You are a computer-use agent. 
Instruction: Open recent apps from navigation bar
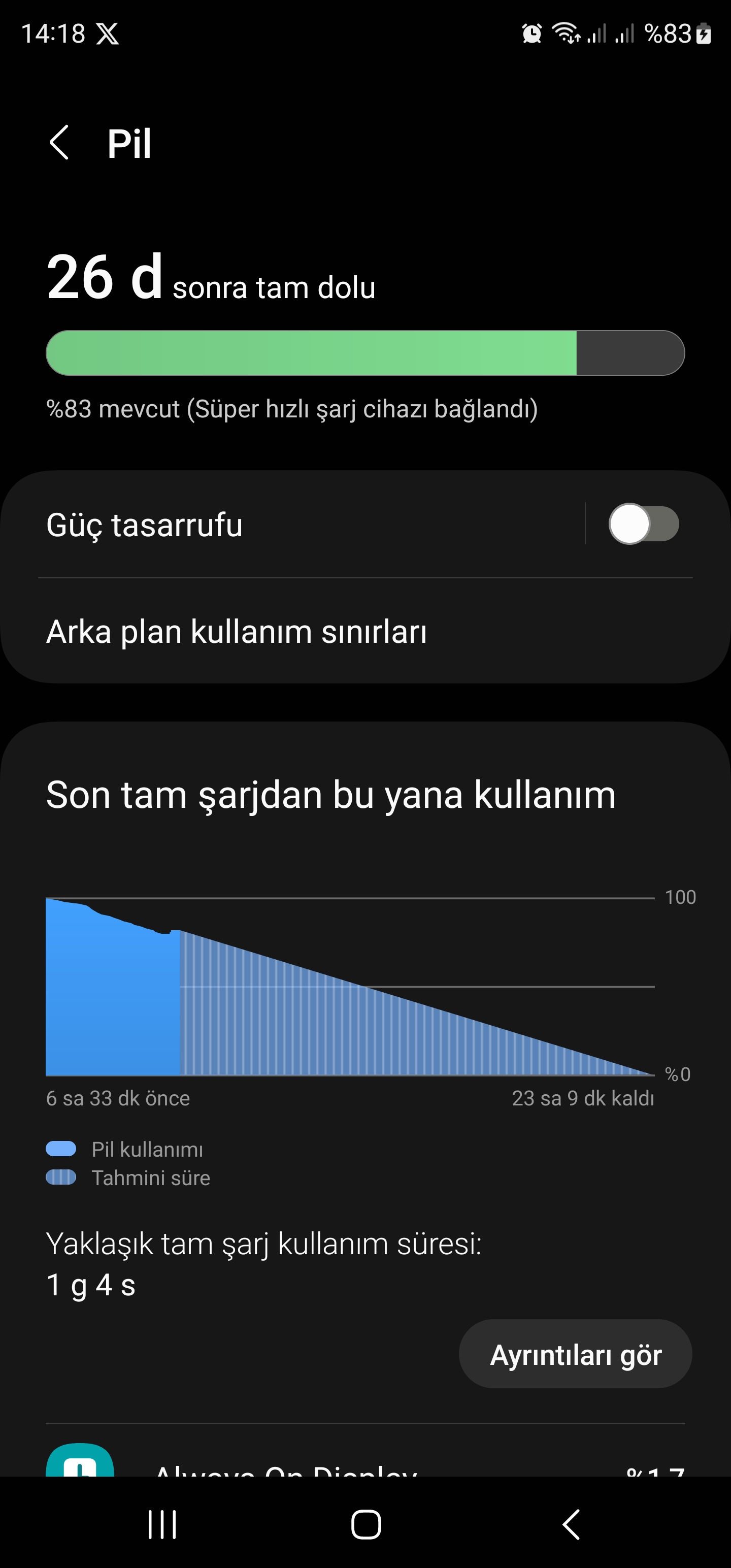[x=162, y=1525]
